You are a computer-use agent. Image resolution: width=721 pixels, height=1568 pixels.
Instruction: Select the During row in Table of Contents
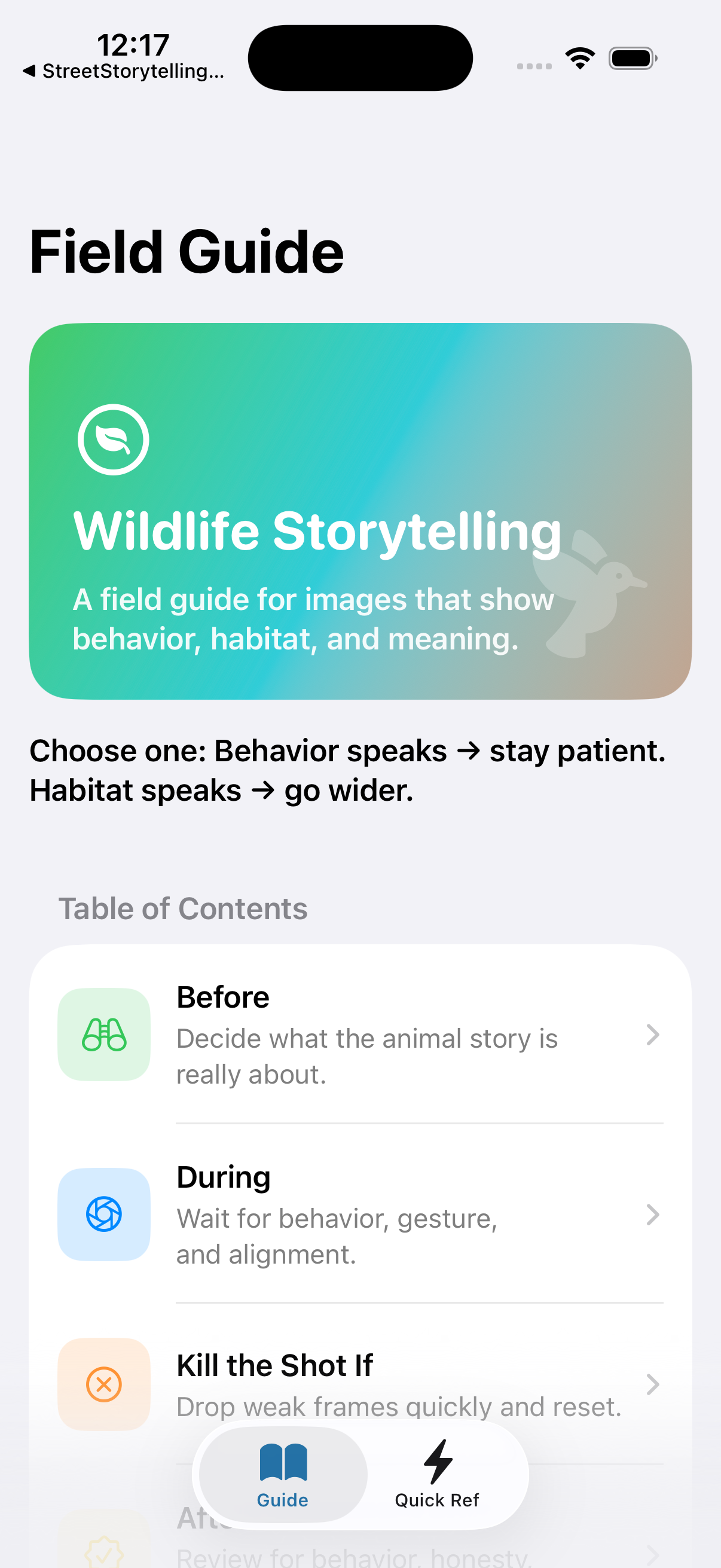(x=365, y=1215)
